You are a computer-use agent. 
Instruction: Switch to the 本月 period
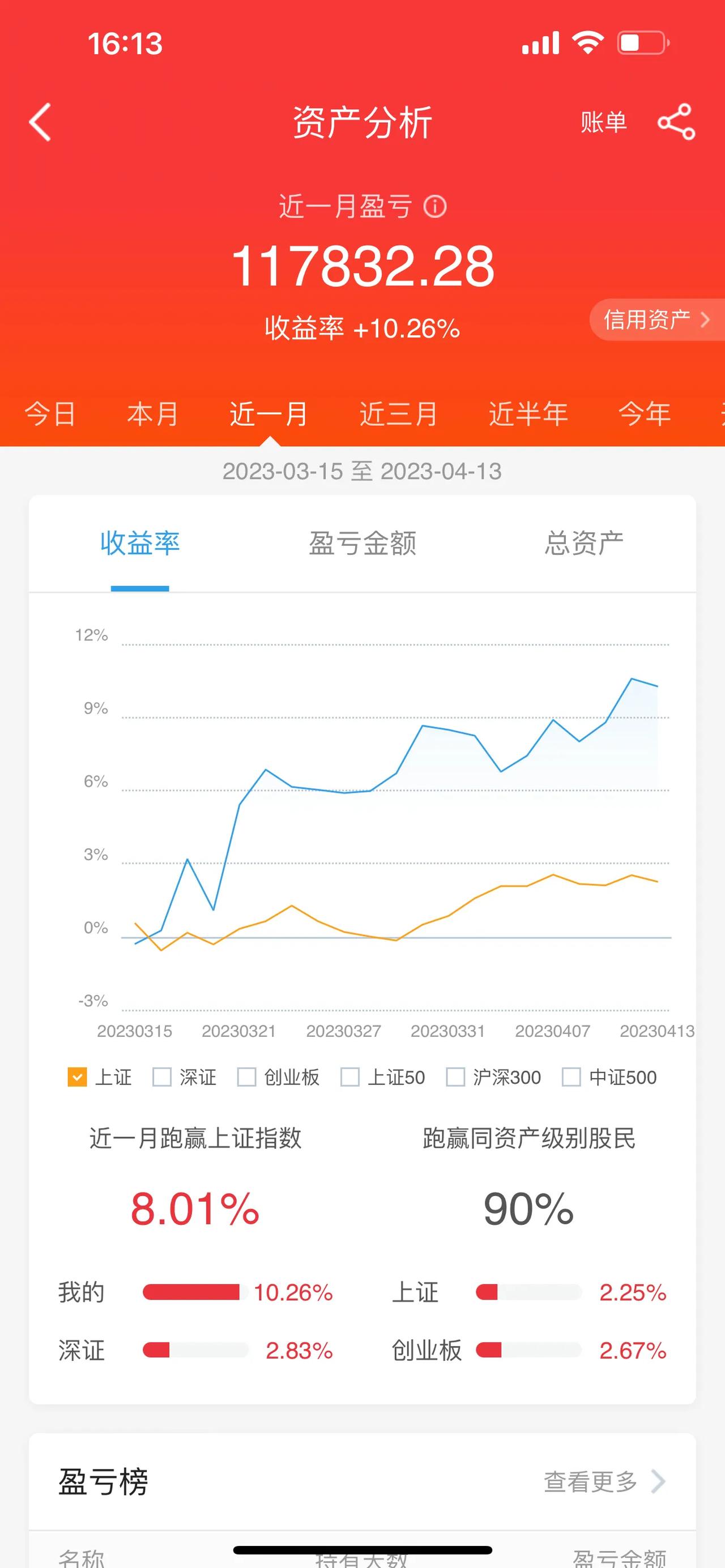pyautogui.click(x=153, y=414)
